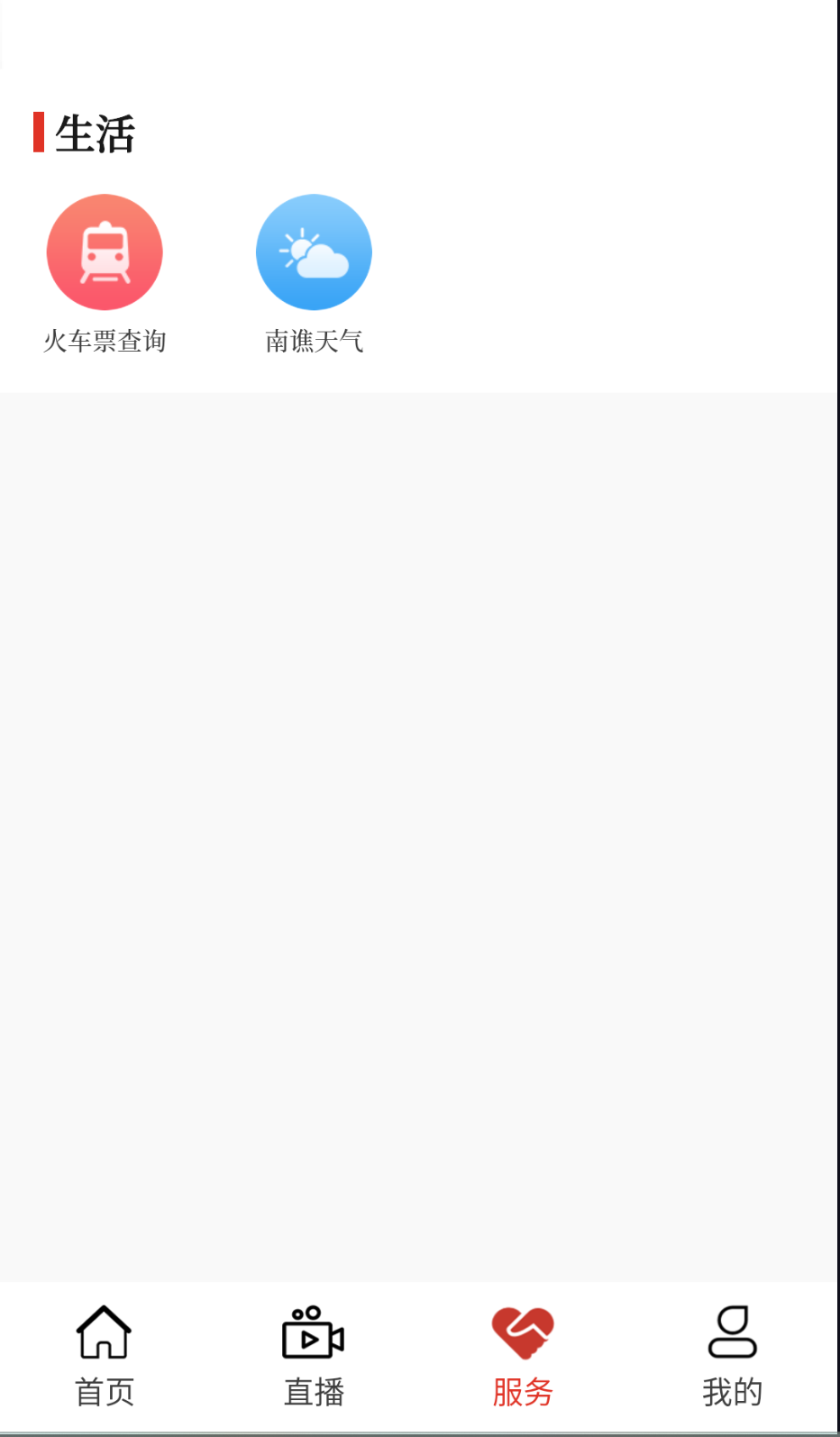Open the 火车票查询 train ticket service icon
Image resolution: width=840 pixels, height=1437 pixels.
tap(105, 252)
